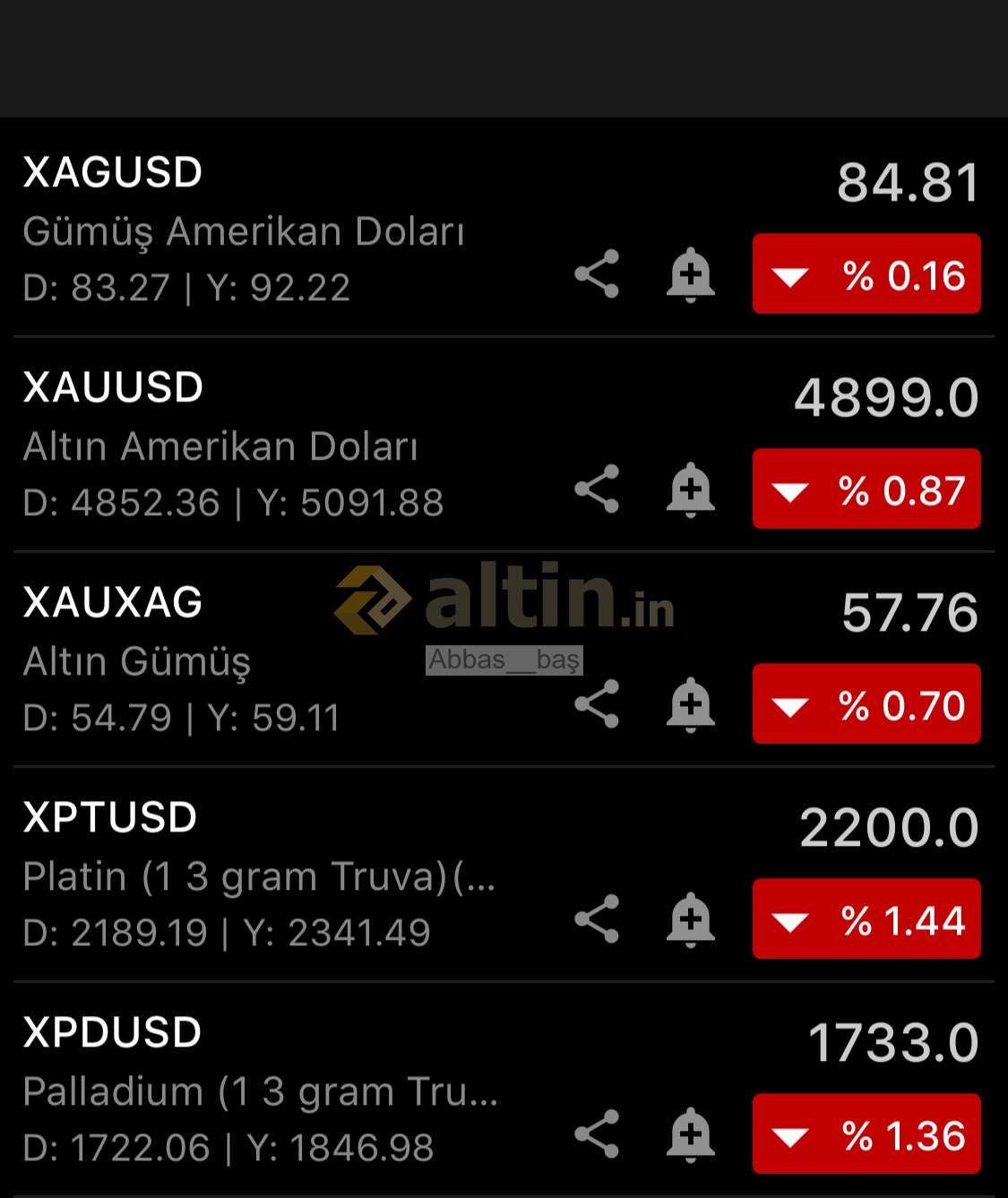1008x1198 pixels.
Task: Tap the XPTUSD % 1.44 change badge
Action: (866, 919)
